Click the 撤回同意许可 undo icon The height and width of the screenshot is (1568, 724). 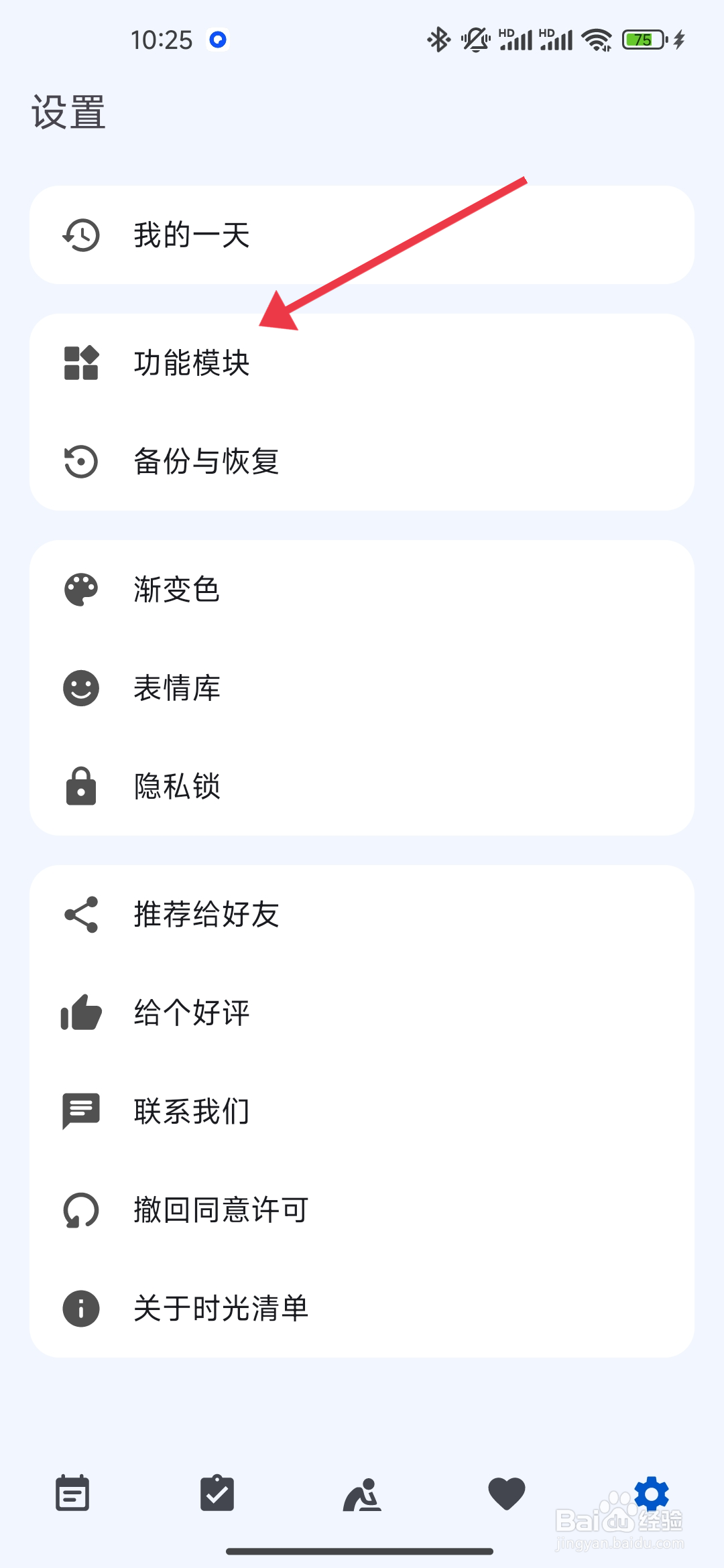(x=80, y=1210)
